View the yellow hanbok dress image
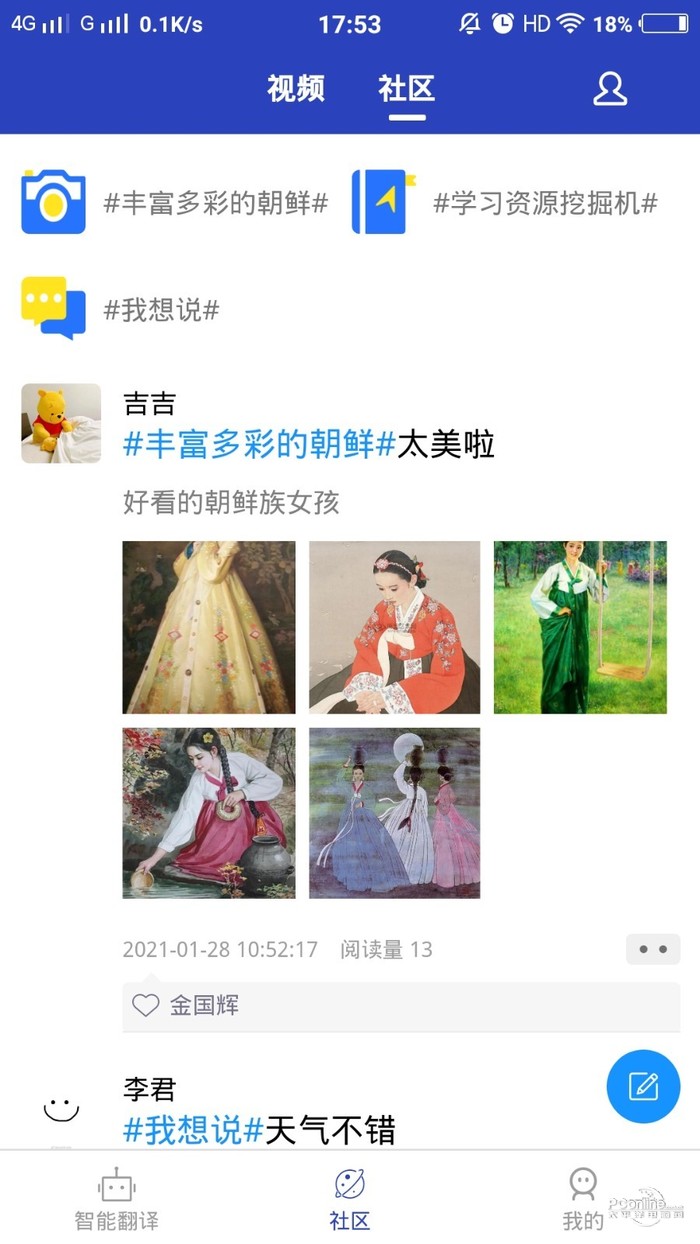 [x=209, y=627]
